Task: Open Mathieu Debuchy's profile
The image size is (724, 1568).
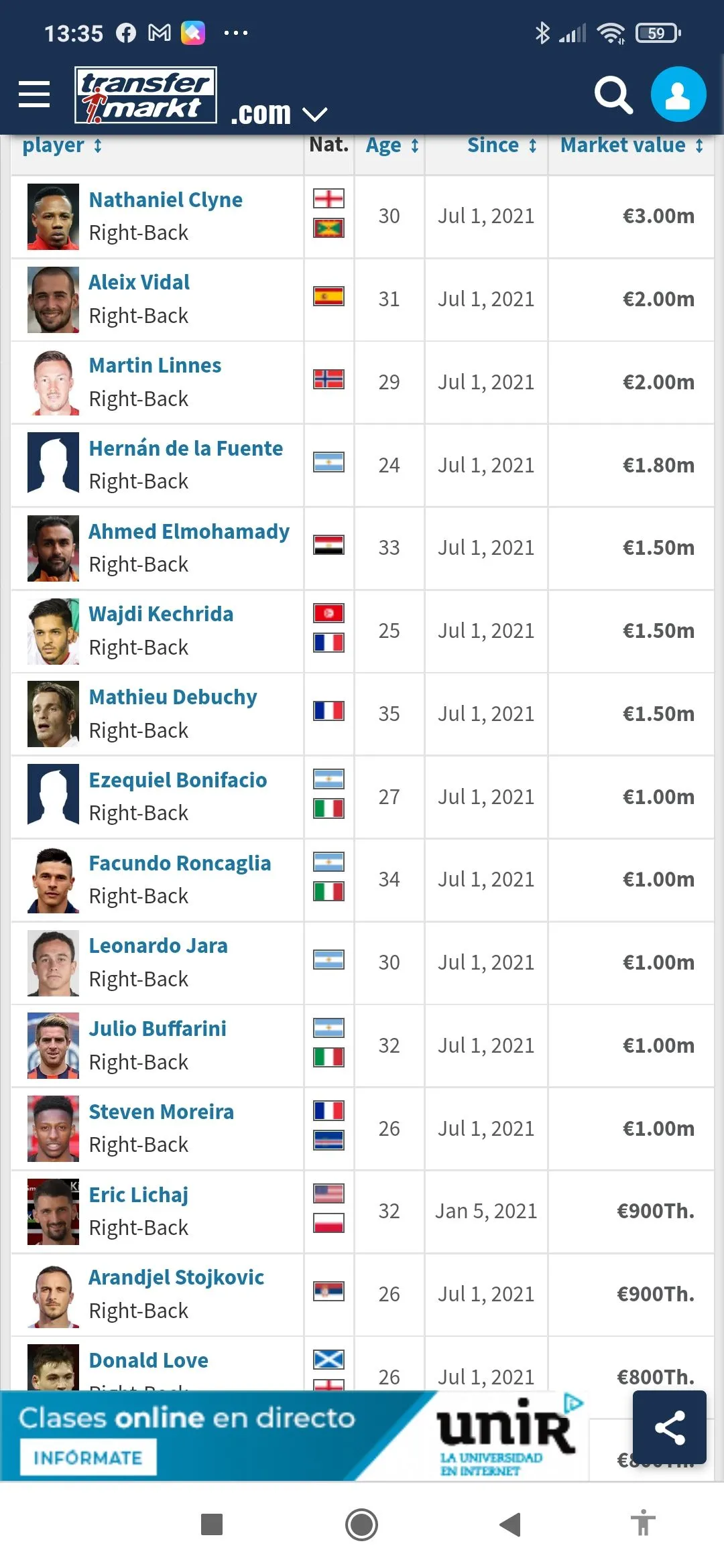Action: [x=173, y=697]
